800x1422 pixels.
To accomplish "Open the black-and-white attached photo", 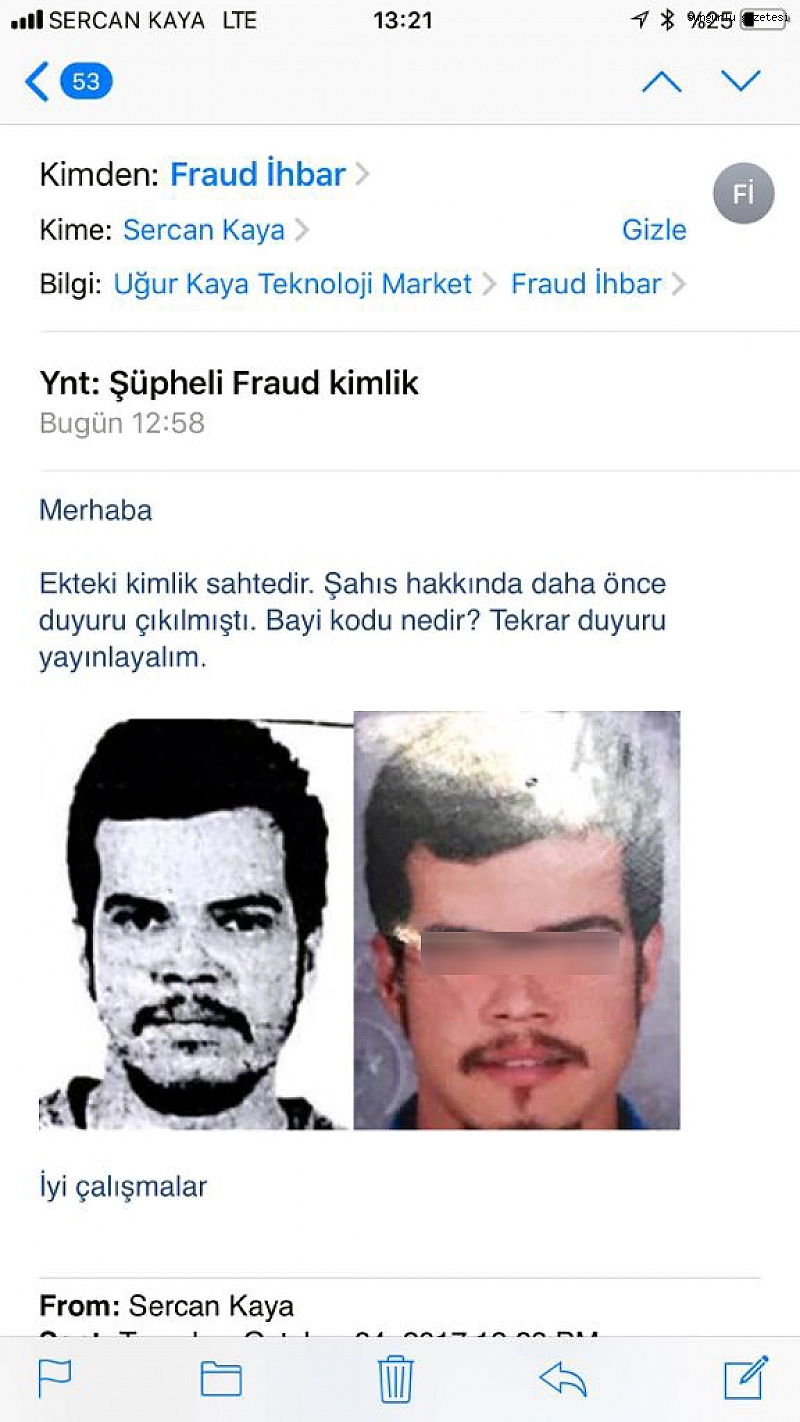I will (195, 921).
